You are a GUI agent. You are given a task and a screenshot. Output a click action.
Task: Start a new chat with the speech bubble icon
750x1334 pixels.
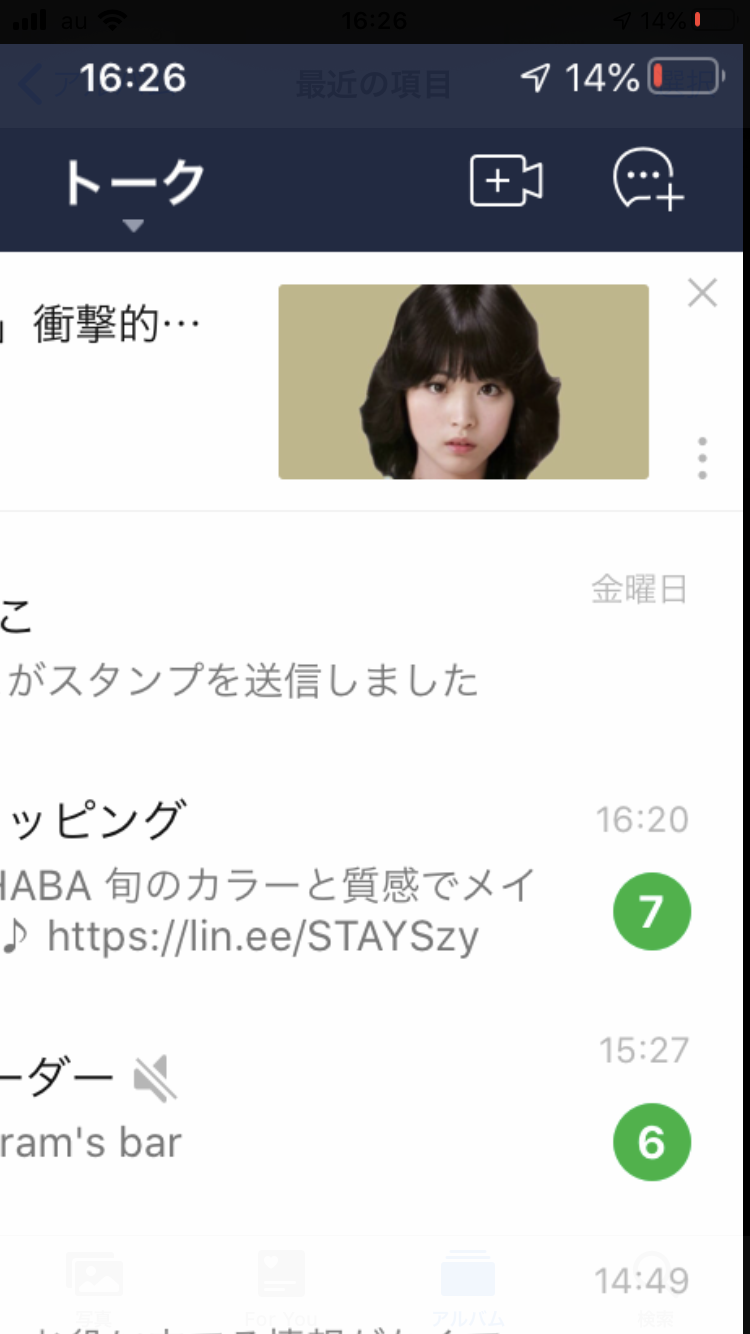click(648, 181)
